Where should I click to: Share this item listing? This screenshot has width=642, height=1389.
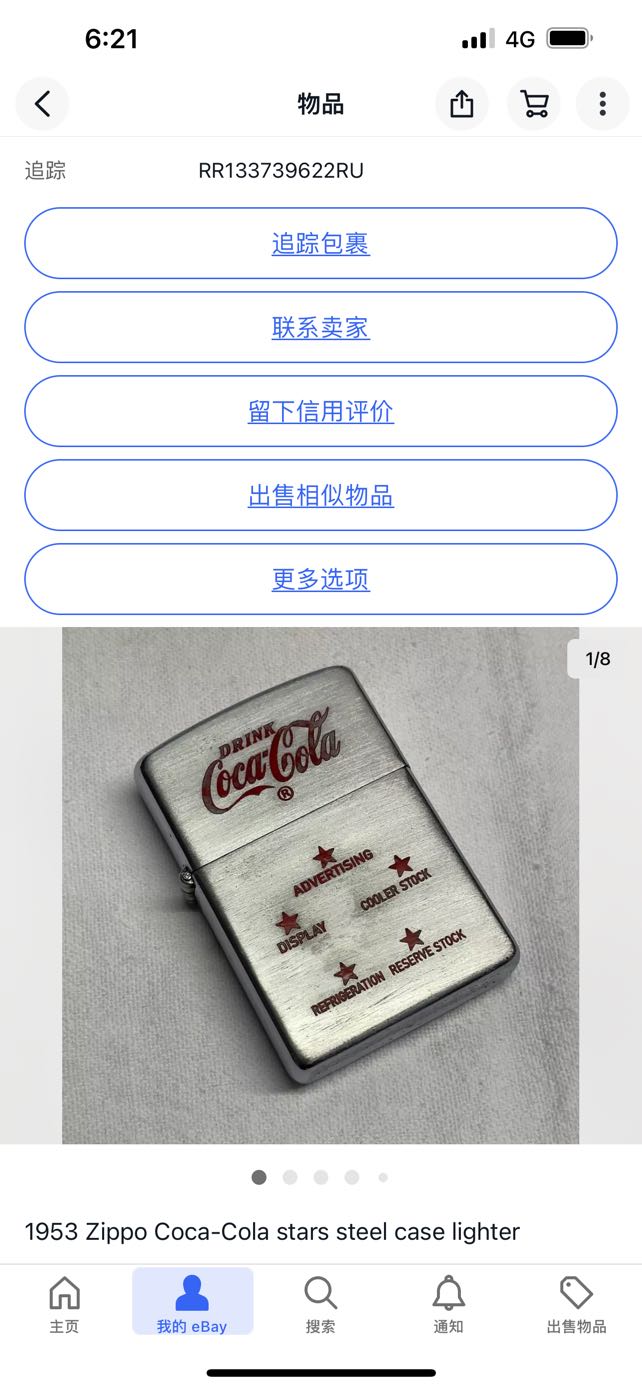point(461,104)
